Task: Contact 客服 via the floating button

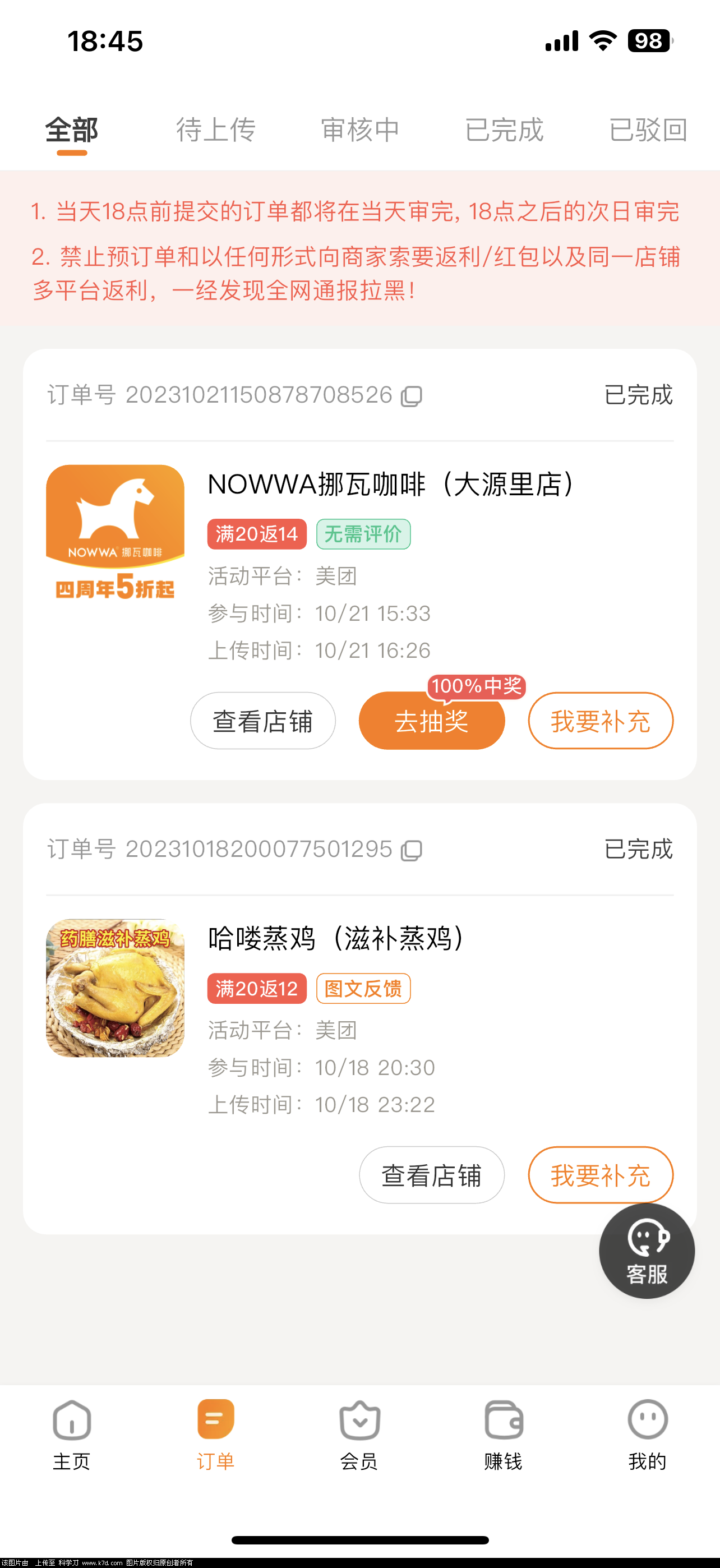Action: tap(647, 1250)
